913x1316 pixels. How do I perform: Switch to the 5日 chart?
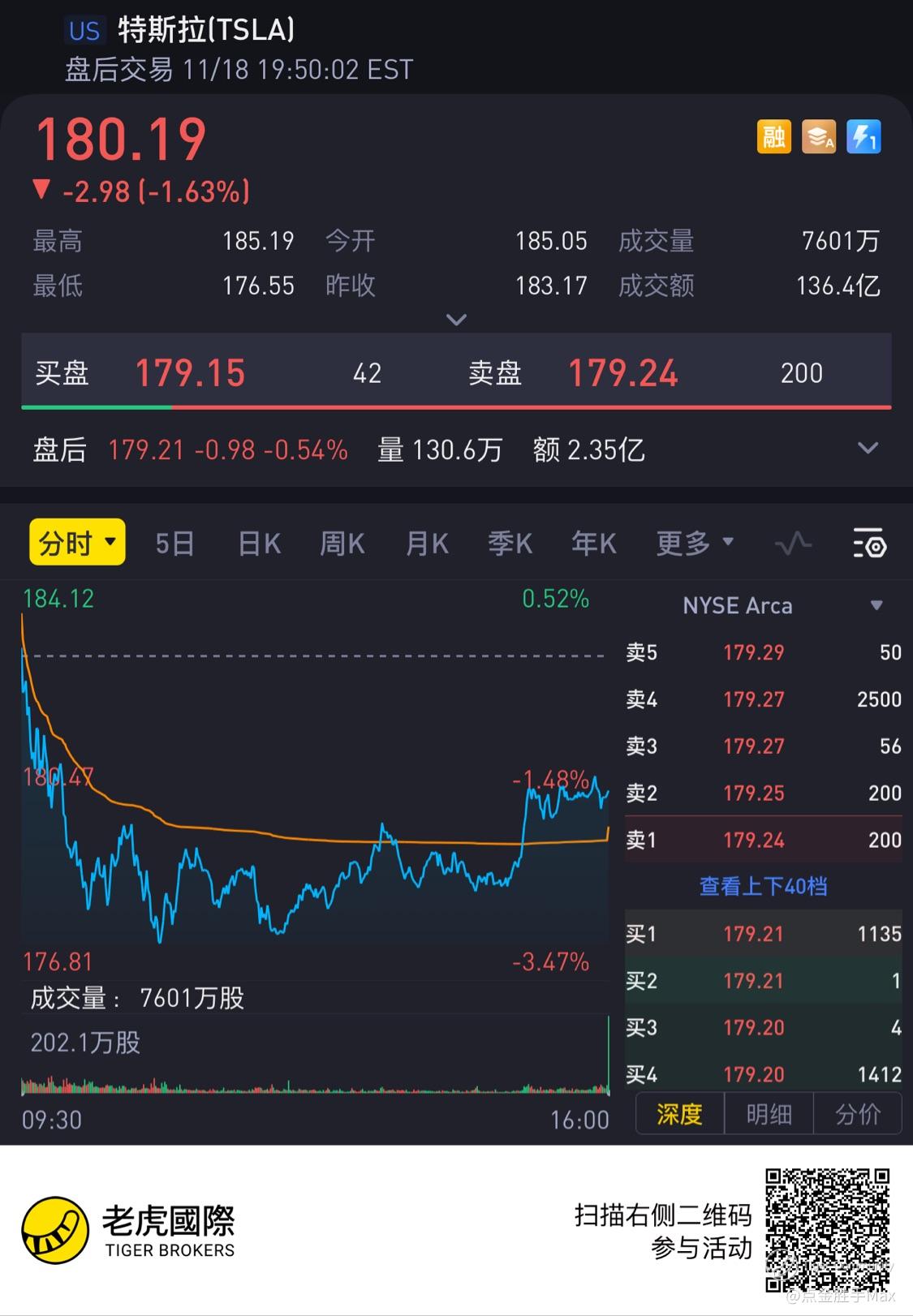click(x=174, y=543)
